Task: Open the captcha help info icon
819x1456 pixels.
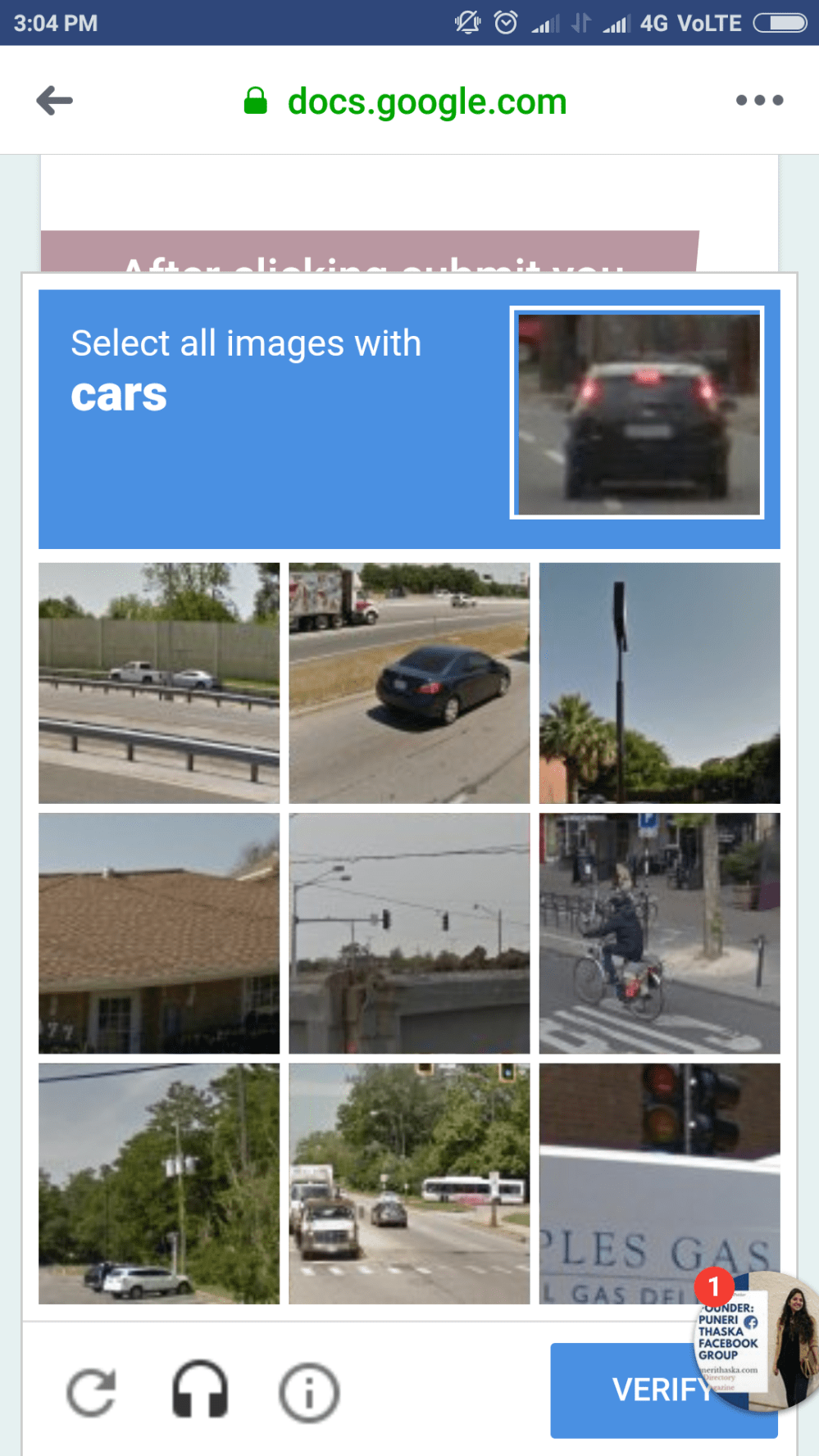Action: (x=309, y=1392)
